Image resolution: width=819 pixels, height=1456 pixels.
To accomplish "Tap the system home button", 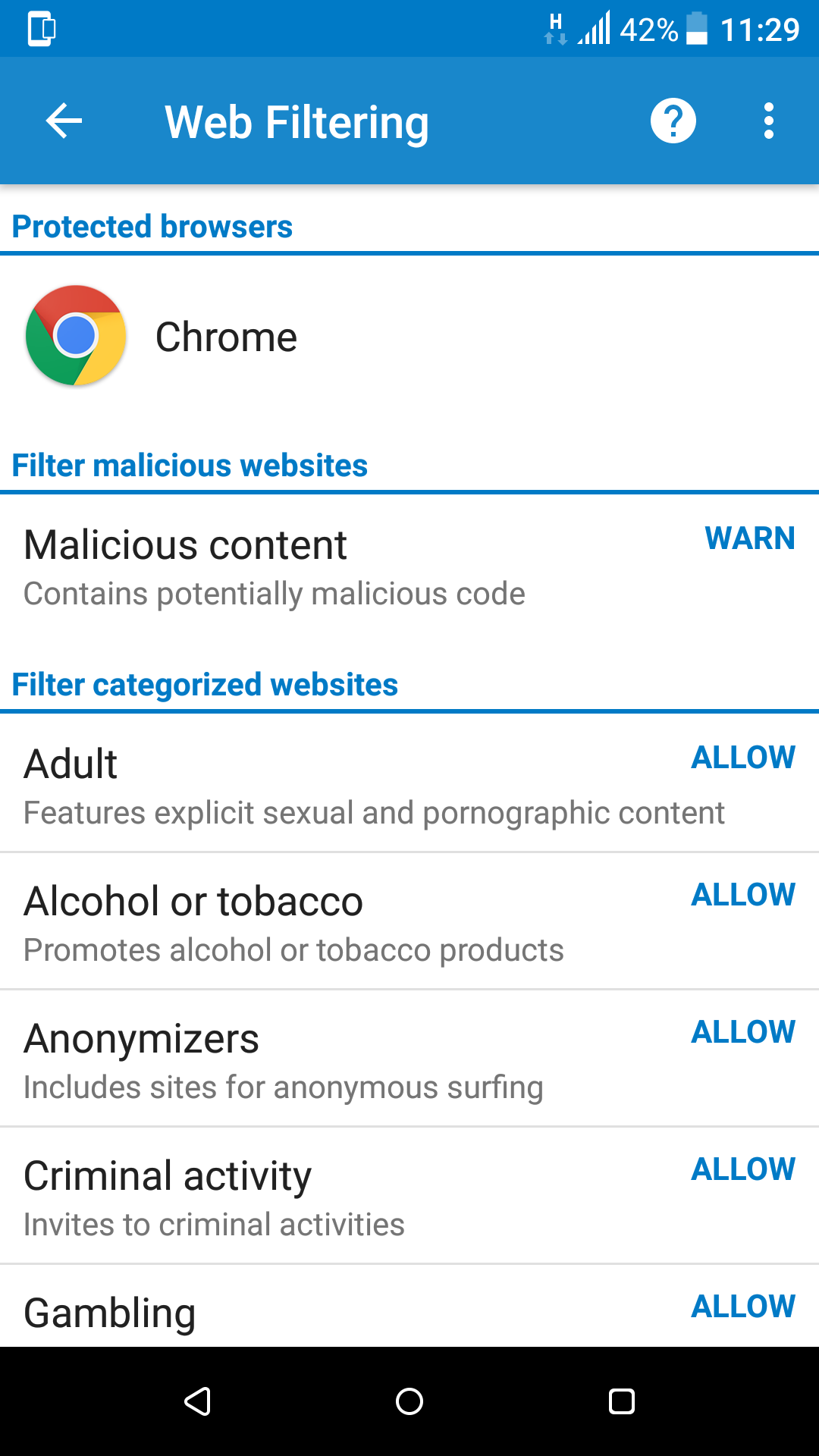I will (409, 1401).
